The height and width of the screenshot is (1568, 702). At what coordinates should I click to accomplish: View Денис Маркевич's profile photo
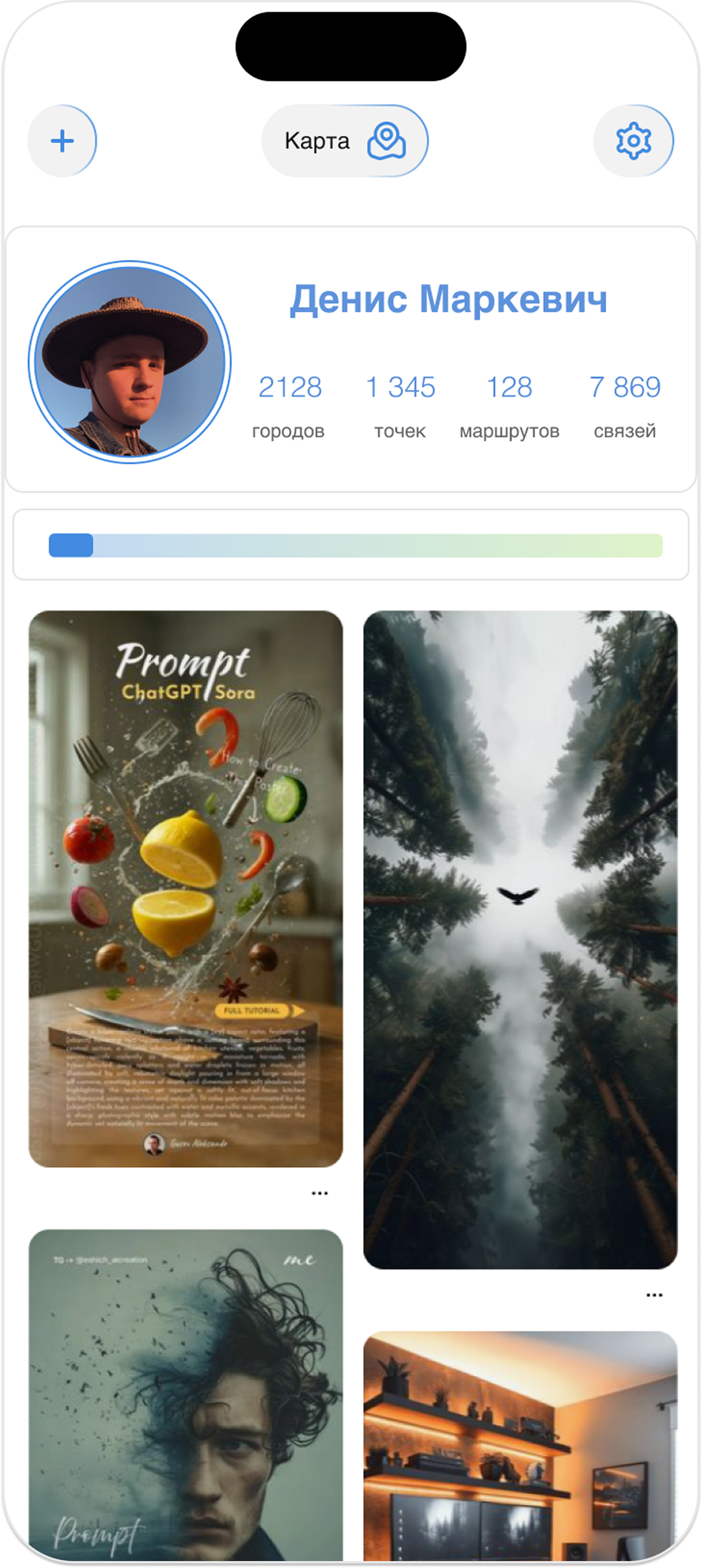[129, 362]
